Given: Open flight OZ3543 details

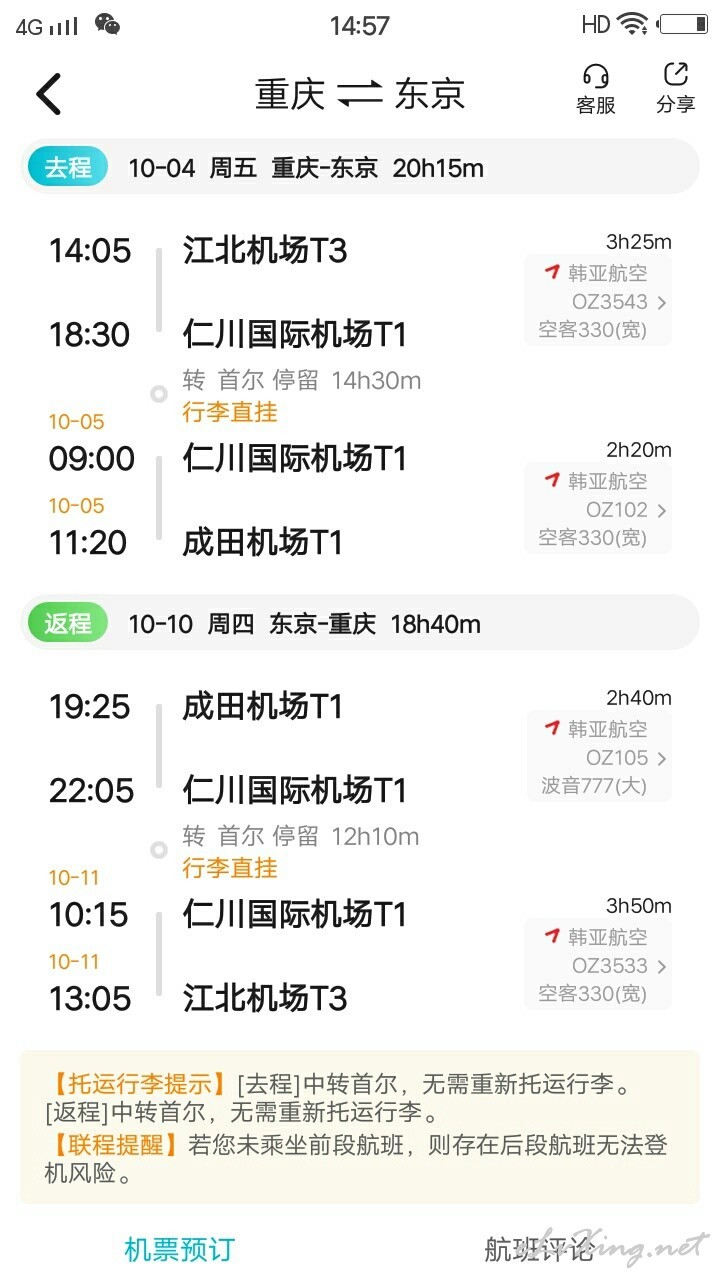Looking at the screenshot, I should 598,301.
